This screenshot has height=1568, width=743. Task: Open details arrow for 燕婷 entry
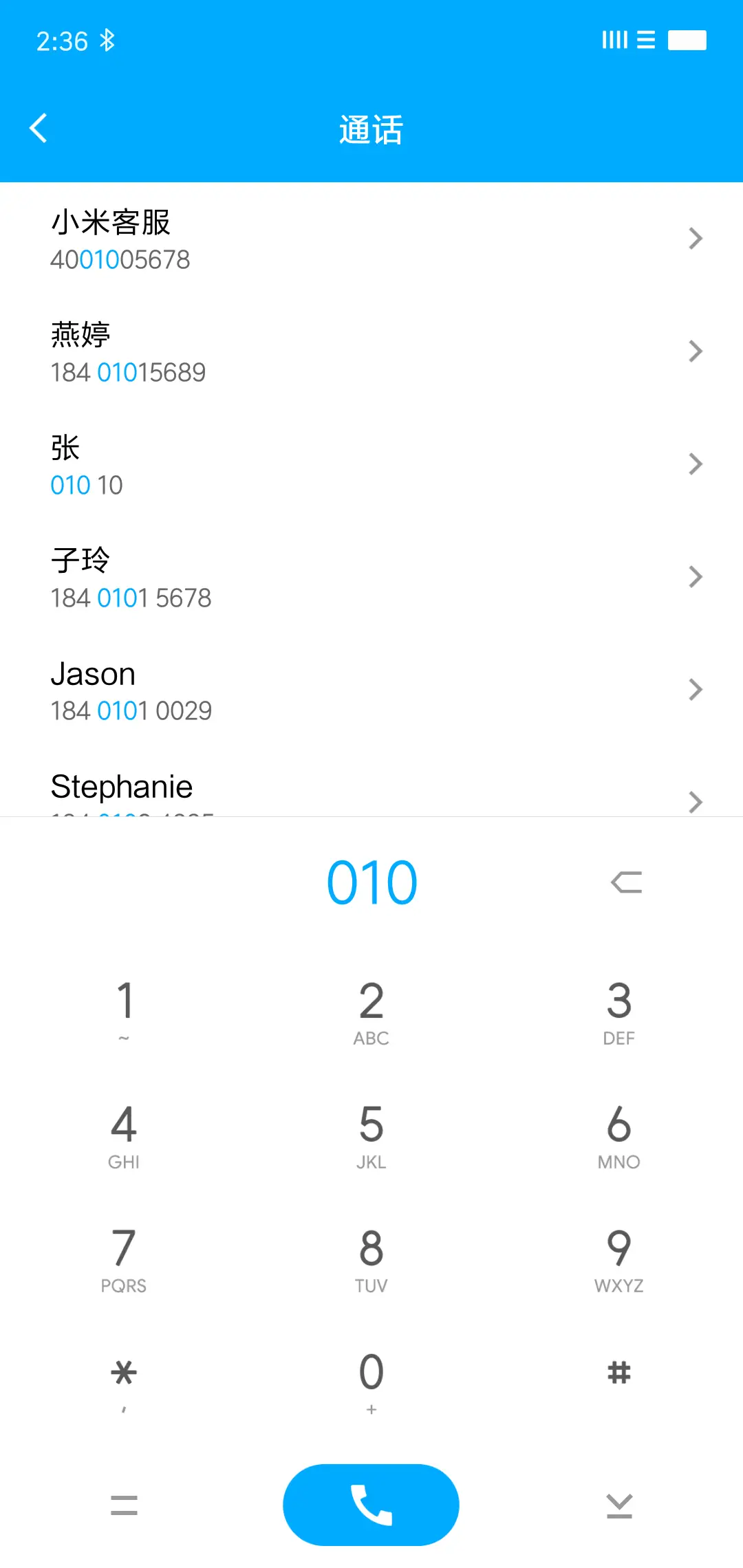tap(696, 351)
